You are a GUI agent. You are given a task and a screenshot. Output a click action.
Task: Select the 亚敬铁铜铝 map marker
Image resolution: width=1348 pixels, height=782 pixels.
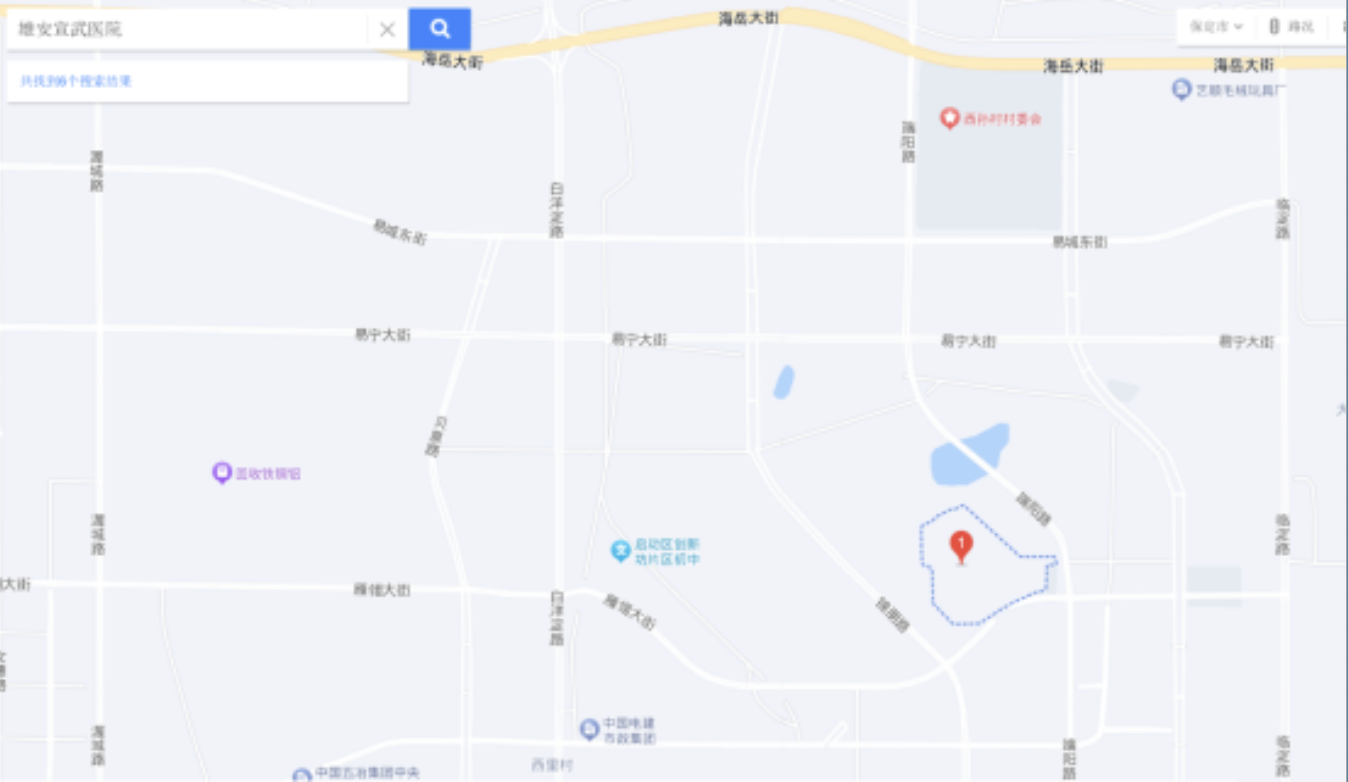tap(222, 472)
